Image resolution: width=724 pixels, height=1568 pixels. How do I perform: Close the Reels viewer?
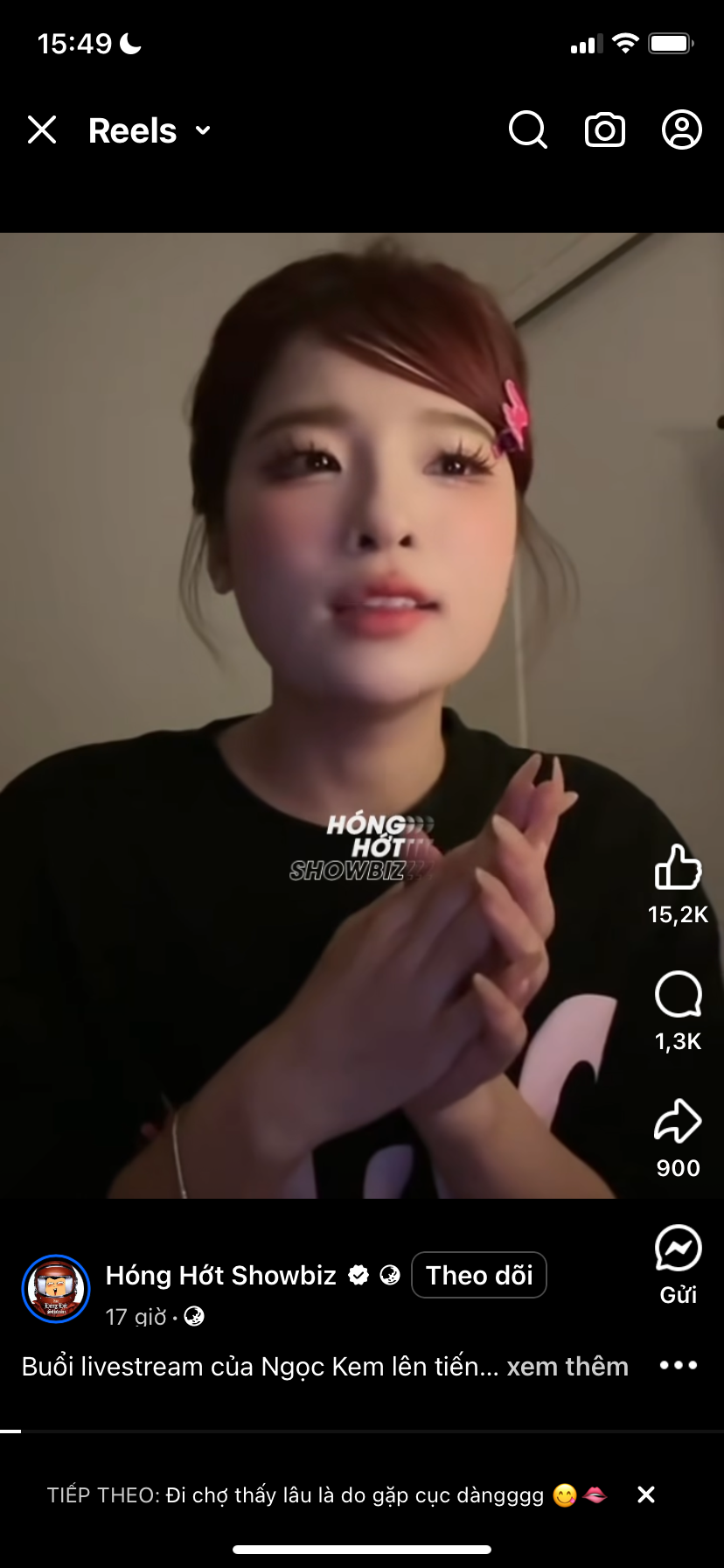coord(42,130)
